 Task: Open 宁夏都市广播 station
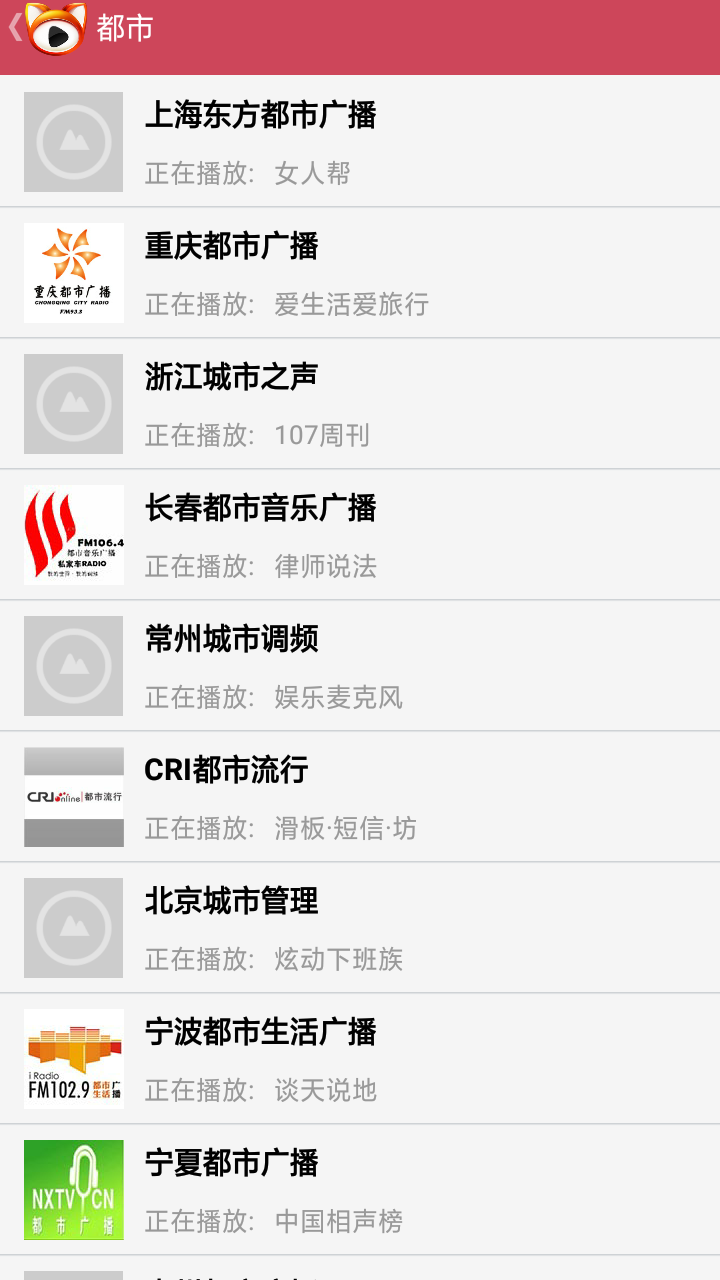pos(360,1190)
